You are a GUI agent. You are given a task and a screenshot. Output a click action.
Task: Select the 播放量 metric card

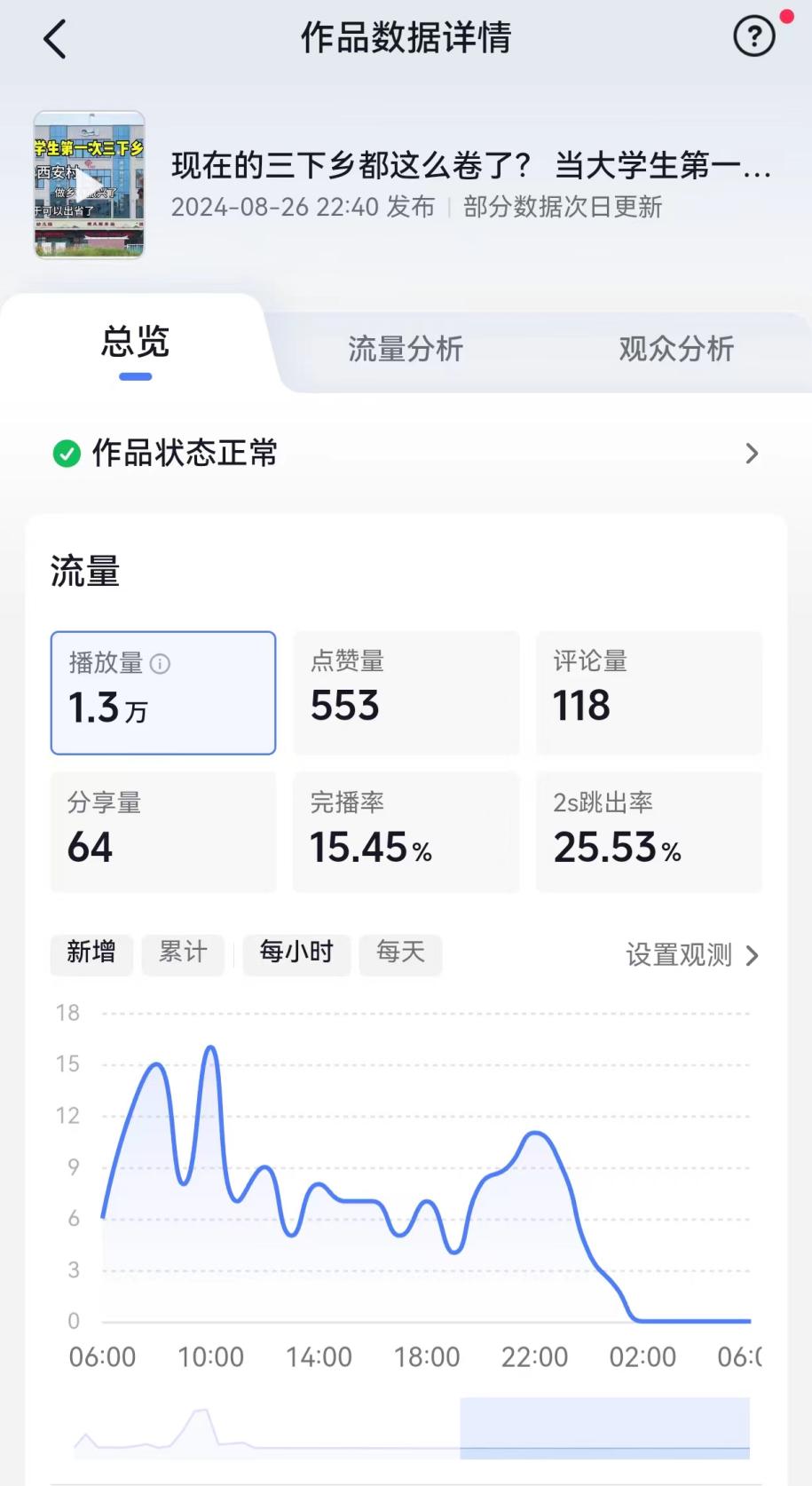163,693
